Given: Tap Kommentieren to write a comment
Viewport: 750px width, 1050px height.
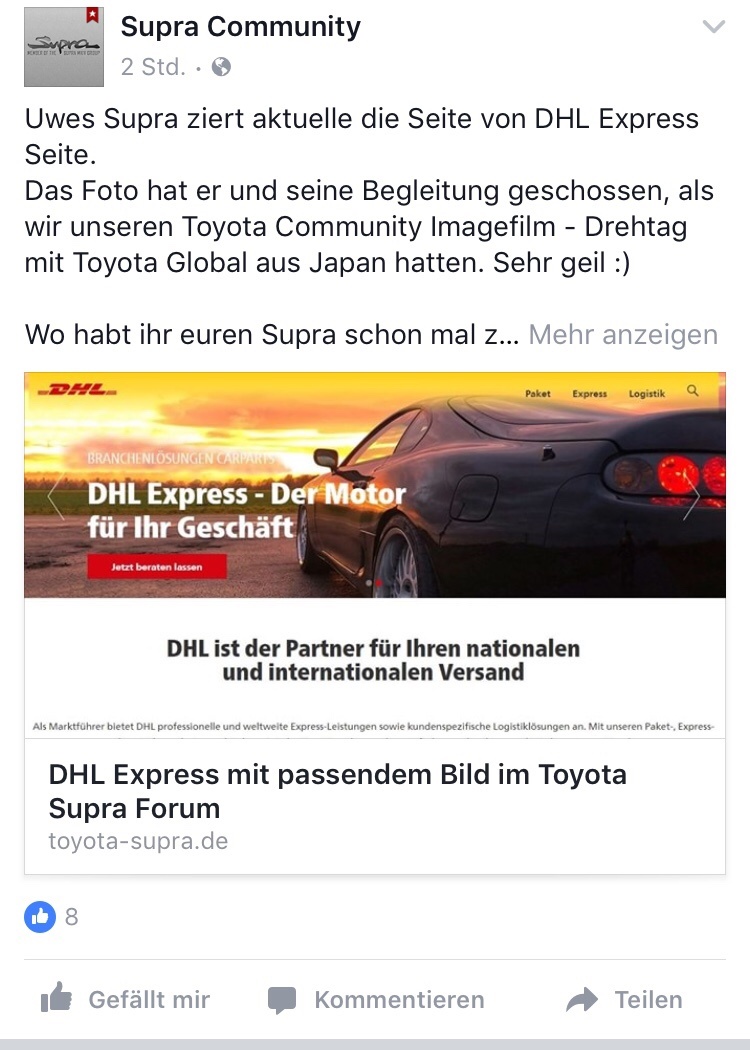Looking at the screenshot, I should tap(376, 999).
